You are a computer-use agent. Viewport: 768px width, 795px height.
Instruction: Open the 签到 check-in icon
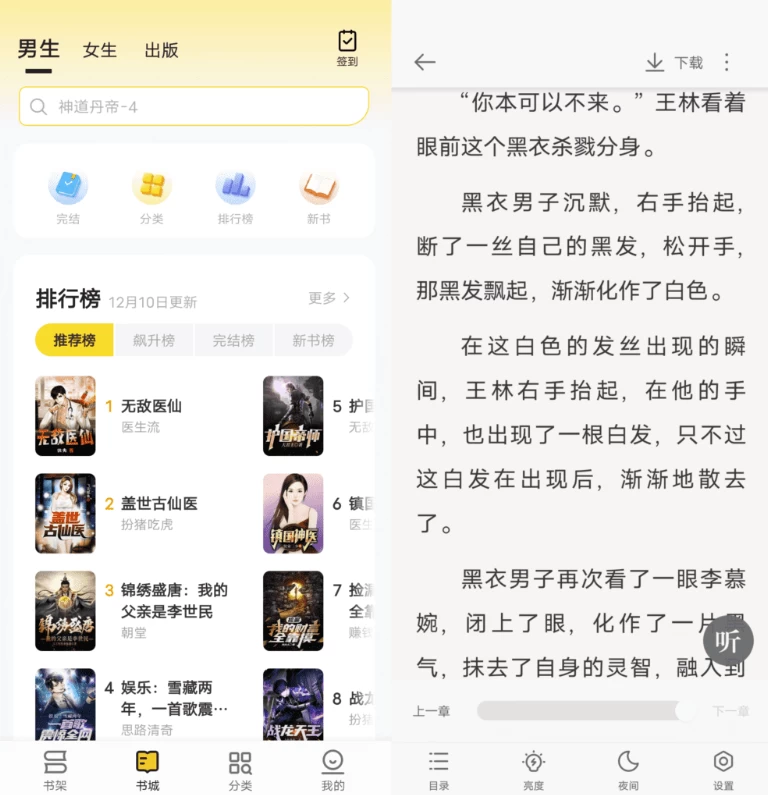tap(347, 47)
